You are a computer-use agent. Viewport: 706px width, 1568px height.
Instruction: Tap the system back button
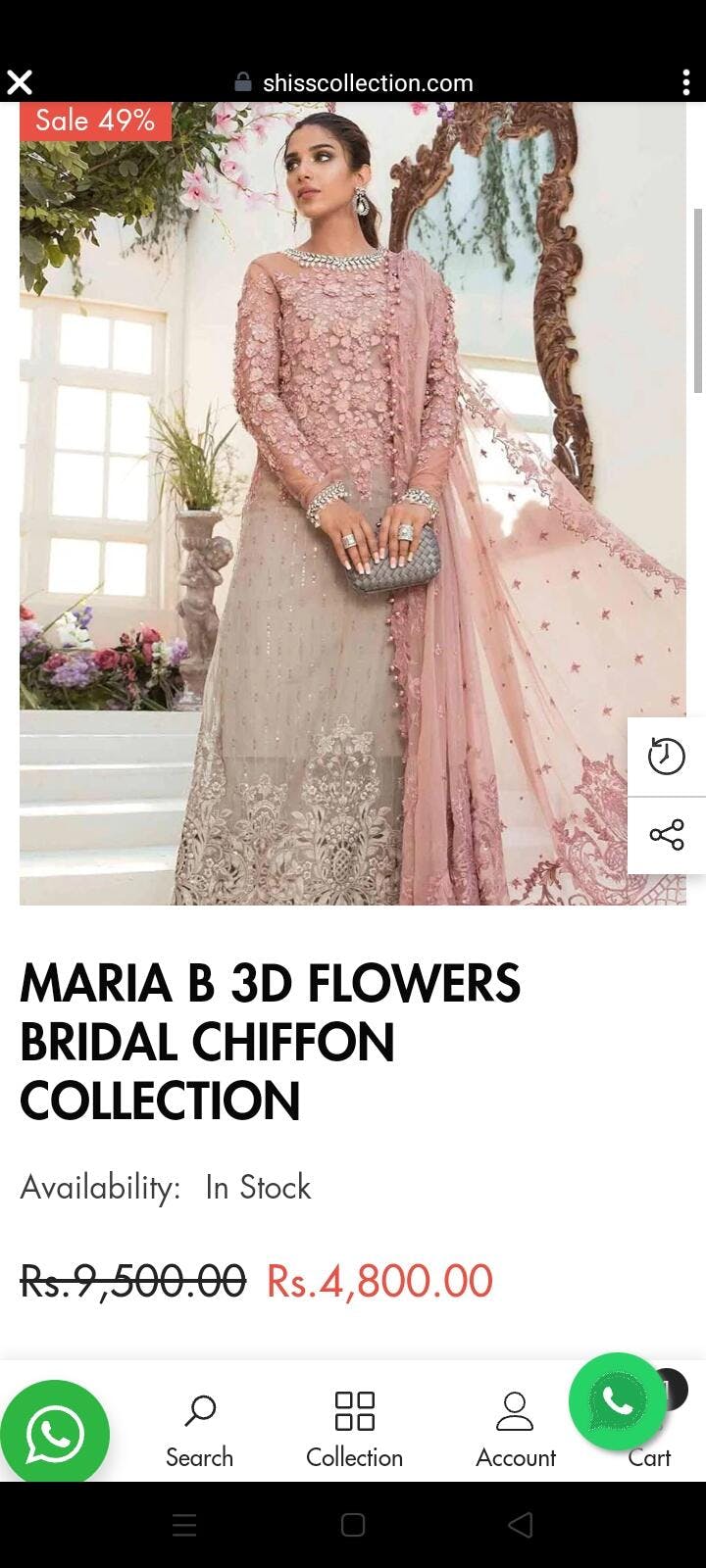pos(521,1524)
